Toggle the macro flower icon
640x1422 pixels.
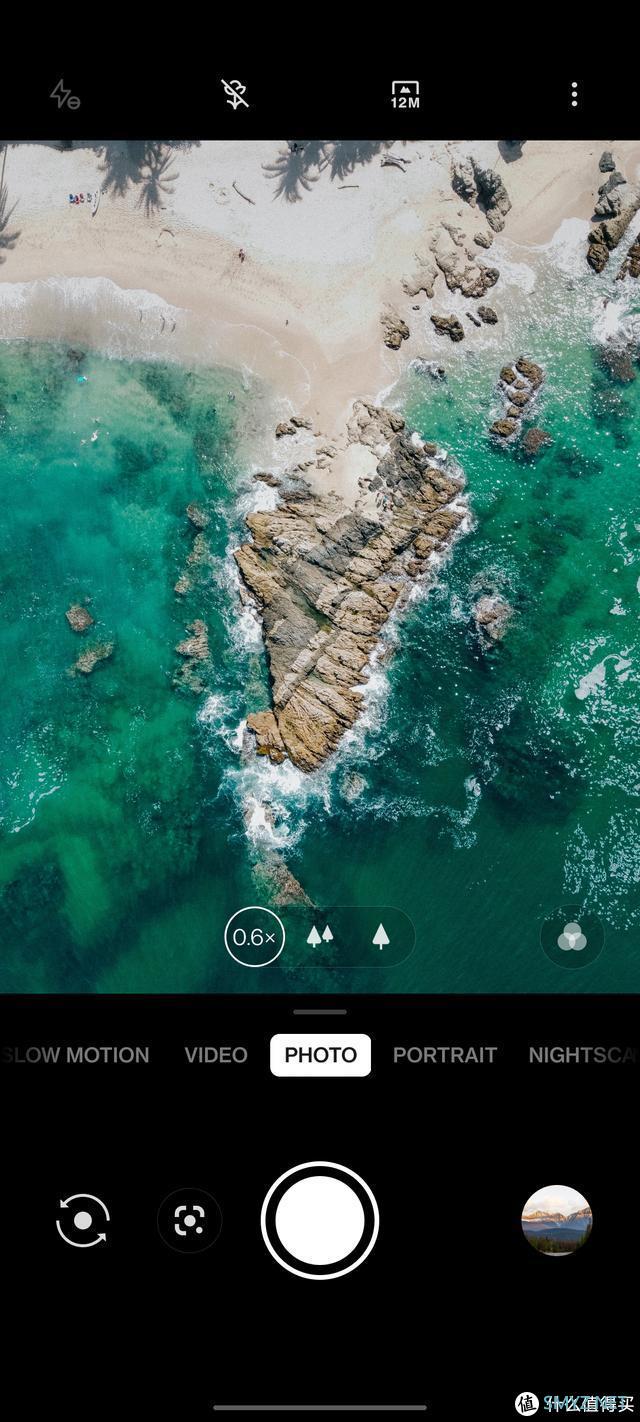tap(235, 95)
